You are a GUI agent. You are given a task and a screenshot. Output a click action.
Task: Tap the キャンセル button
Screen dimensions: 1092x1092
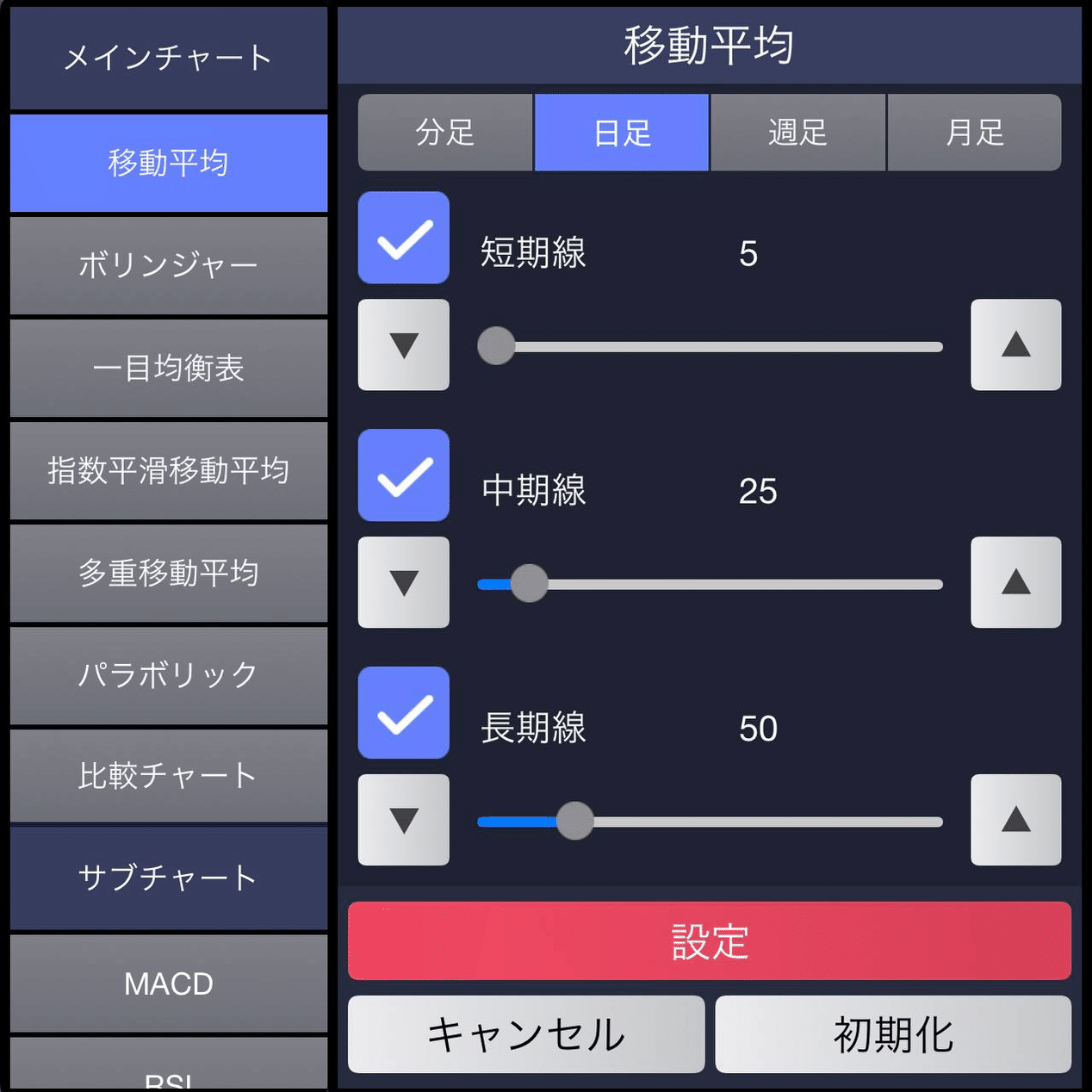point(525,1034)
